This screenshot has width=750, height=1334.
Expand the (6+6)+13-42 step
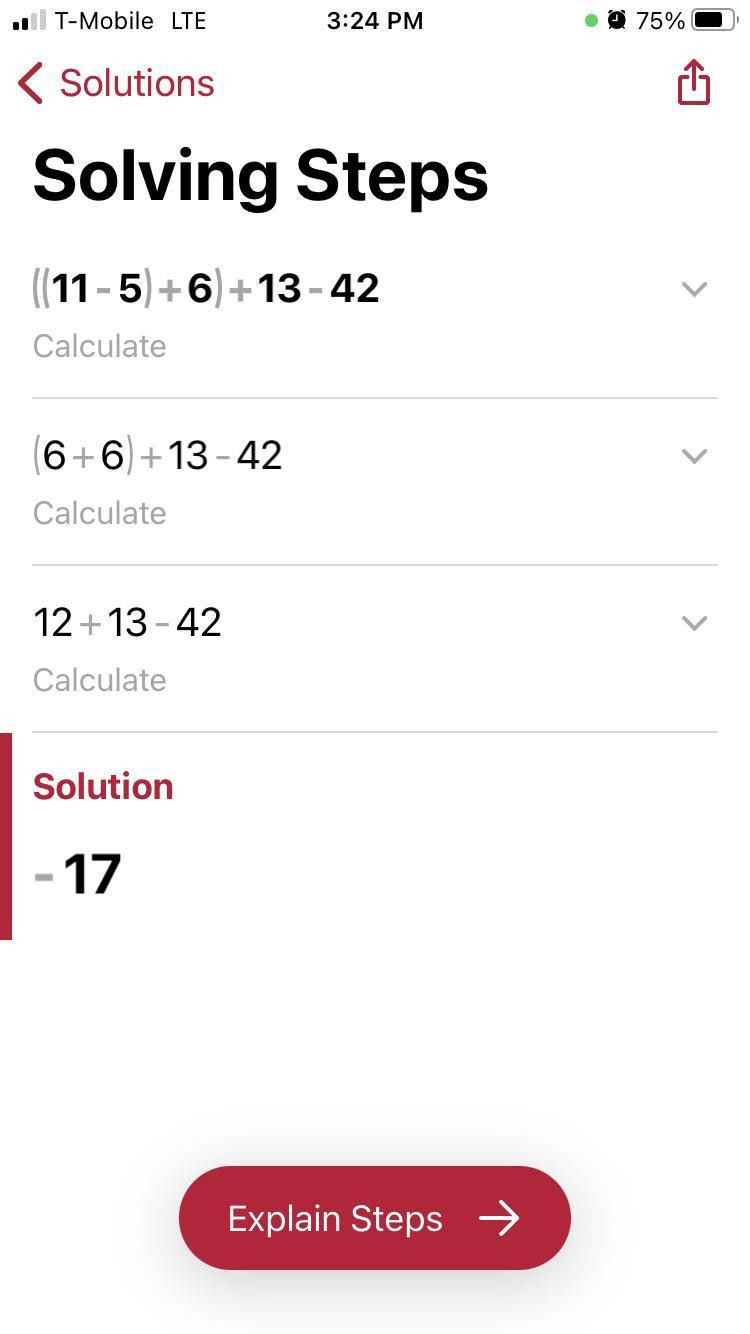(694, 456)
